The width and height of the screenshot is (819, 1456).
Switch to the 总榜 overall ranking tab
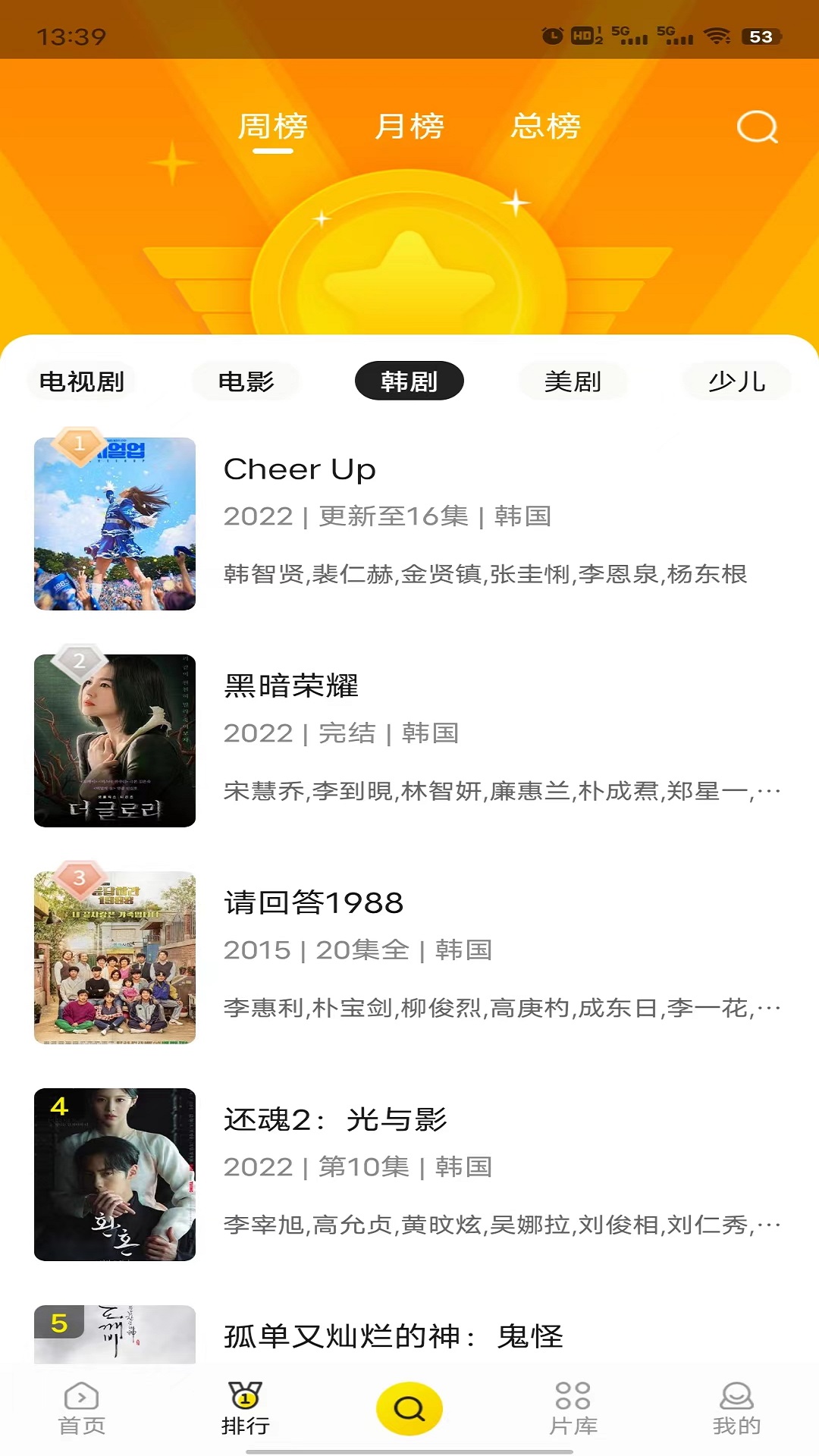(546, 127)
